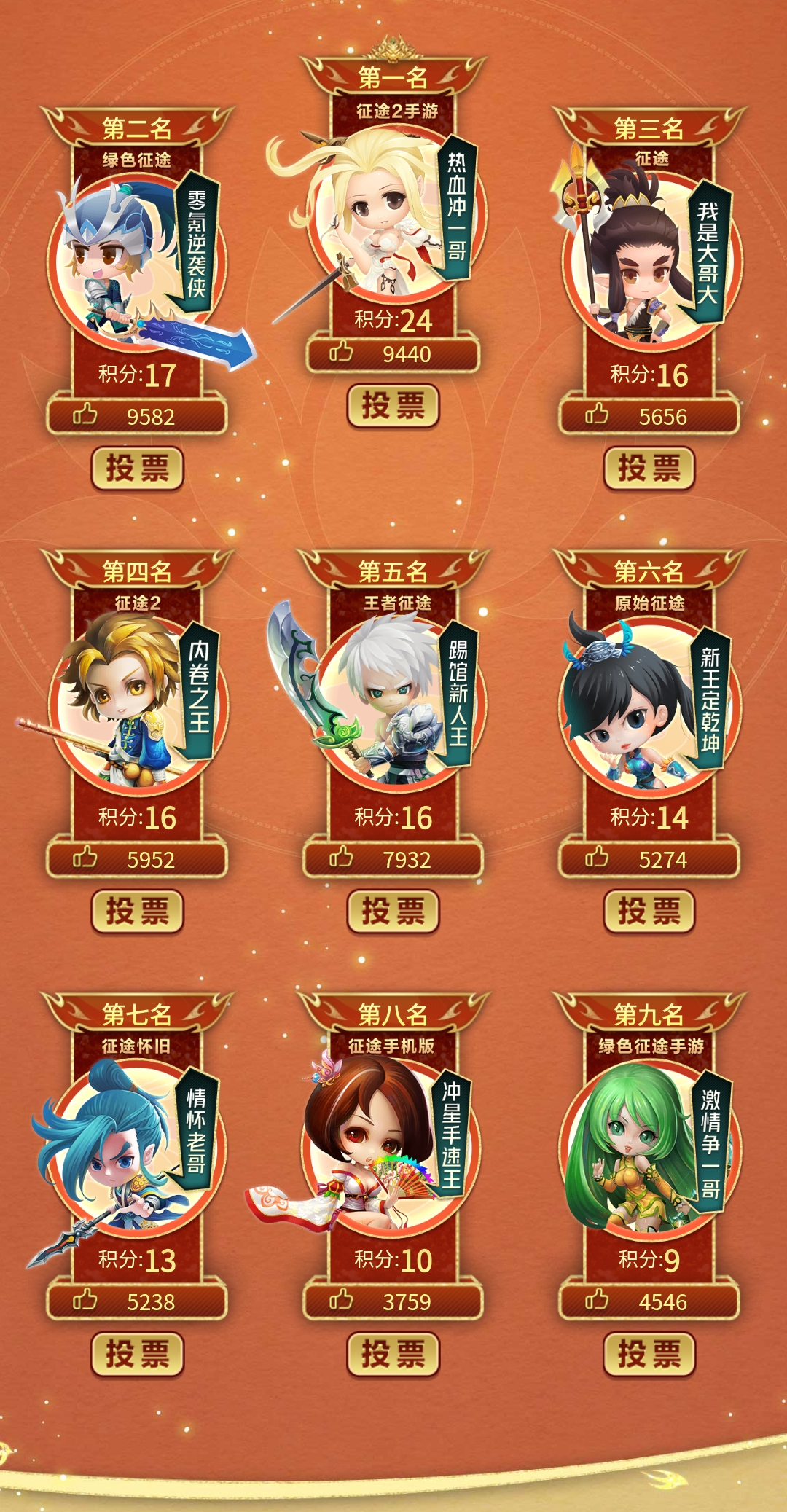Vote for second place 零氪逆袭侠
Screen dimensions: 787x1512
coord(137,468)
